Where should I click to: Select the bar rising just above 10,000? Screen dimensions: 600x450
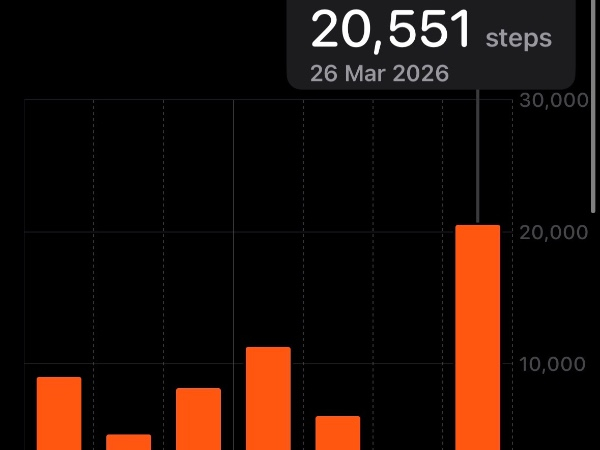(268, 398)
